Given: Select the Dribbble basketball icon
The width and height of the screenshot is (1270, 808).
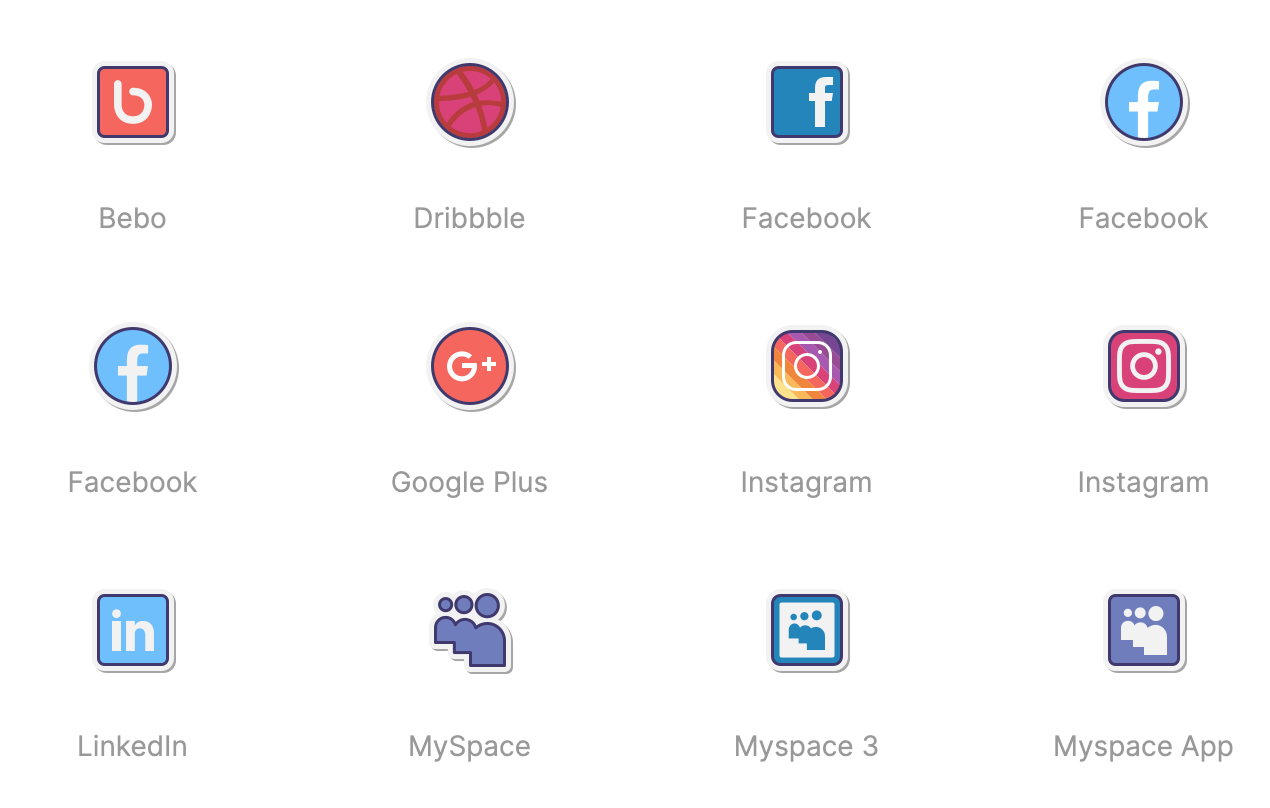Looking at the screenshot, I should pos(470,102).
